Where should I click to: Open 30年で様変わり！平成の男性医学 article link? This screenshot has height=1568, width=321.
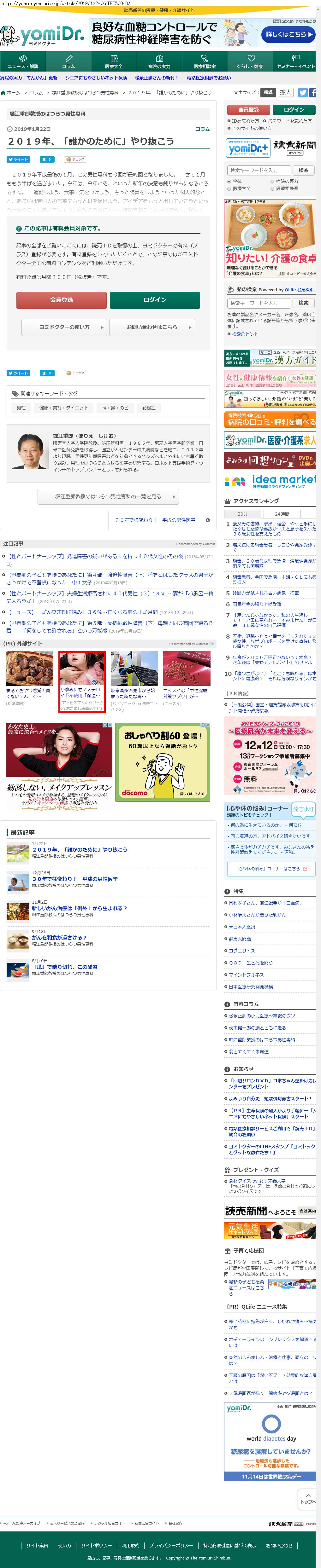coord(155,520)
